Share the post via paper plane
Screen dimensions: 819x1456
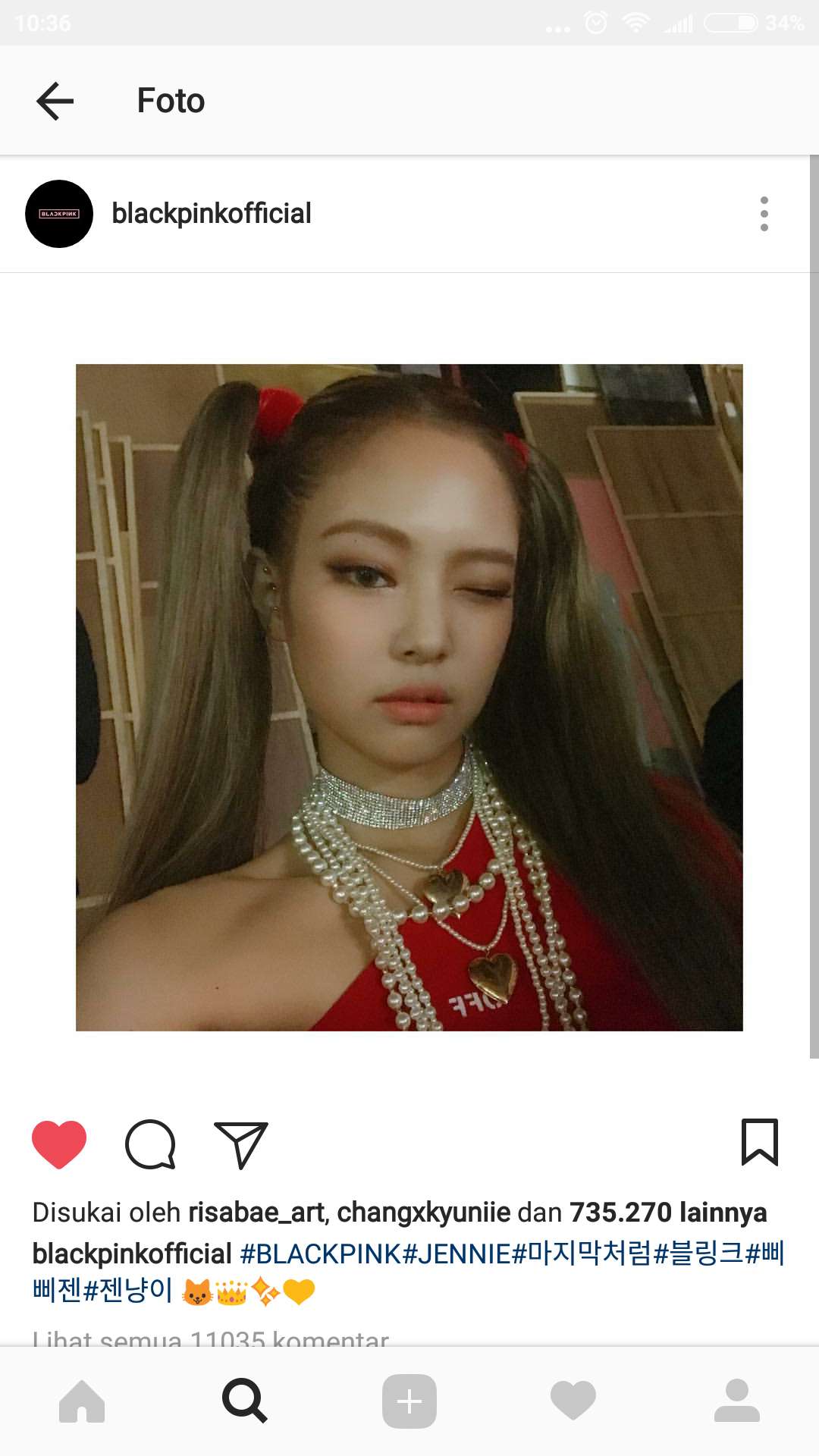241,1144
